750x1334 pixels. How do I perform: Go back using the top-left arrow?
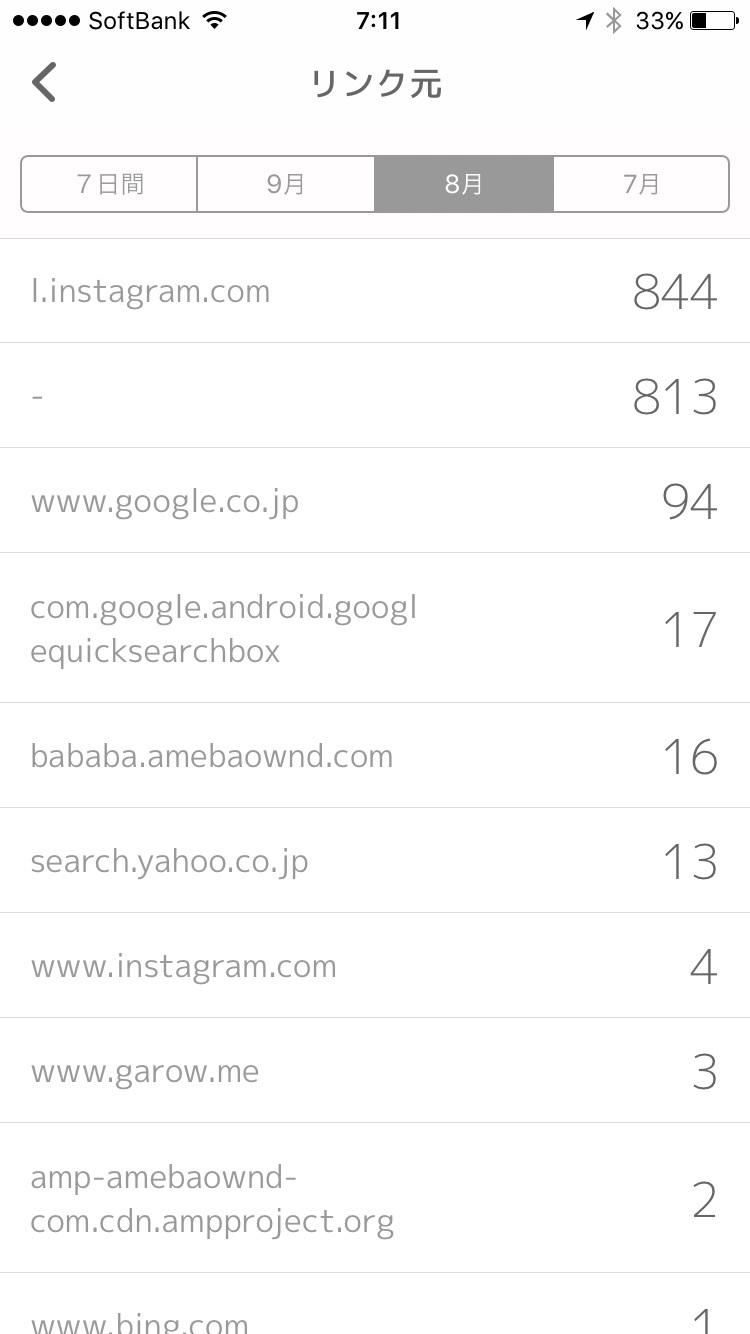tap(44, 83)
